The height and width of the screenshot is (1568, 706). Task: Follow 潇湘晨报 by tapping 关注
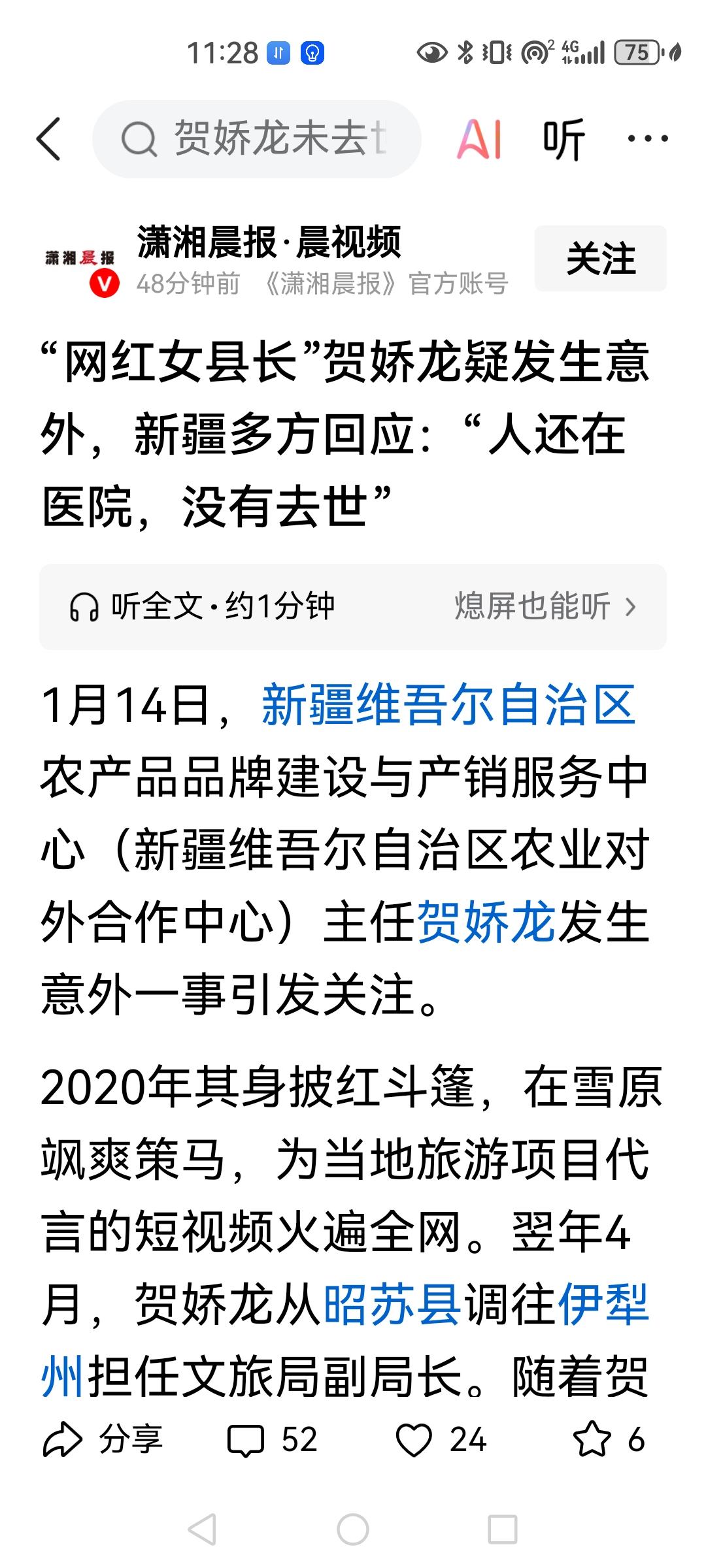click(x=600, y=258)
